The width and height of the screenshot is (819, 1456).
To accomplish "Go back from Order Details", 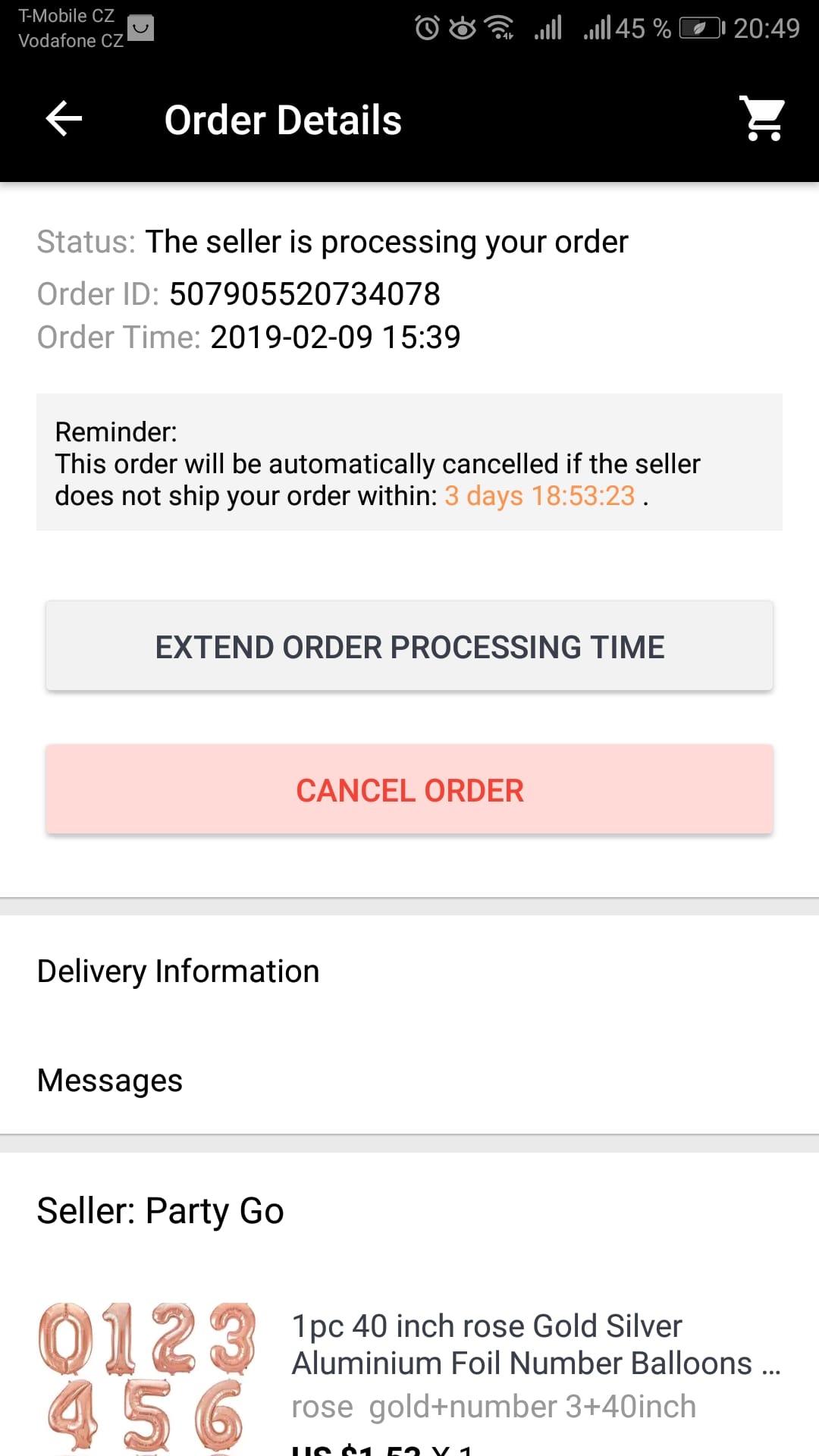I will [64, 119].
